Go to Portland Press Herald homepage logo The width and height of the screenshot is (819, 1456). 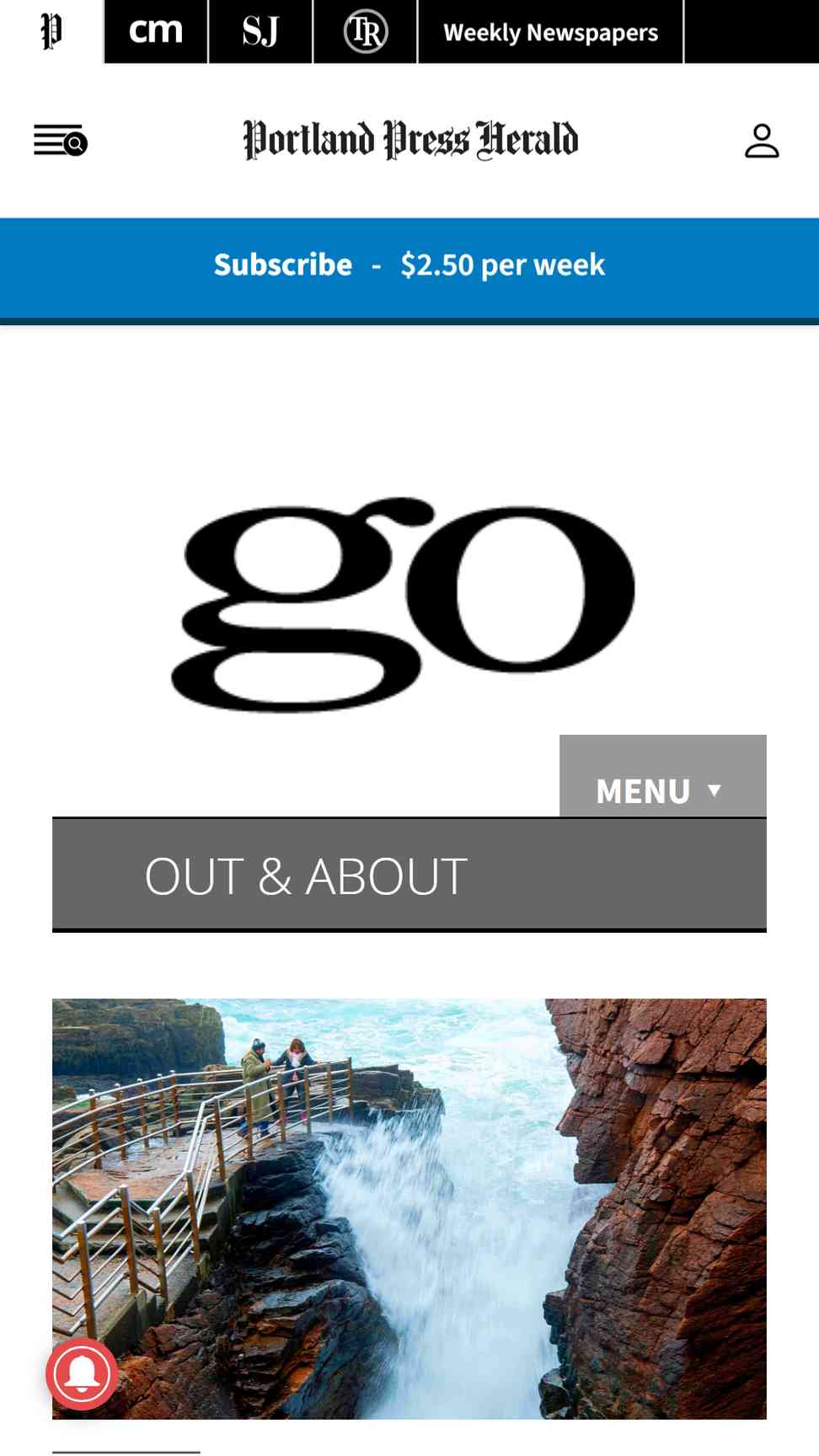point(410,140)
